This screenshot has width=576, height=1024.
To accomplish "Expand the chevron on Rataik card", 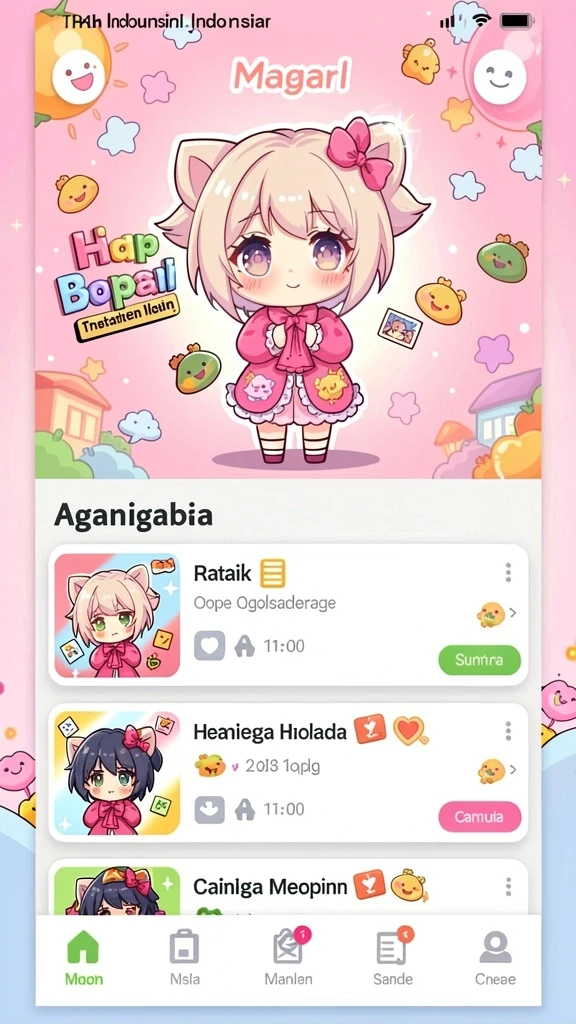I will pos(513,613).
